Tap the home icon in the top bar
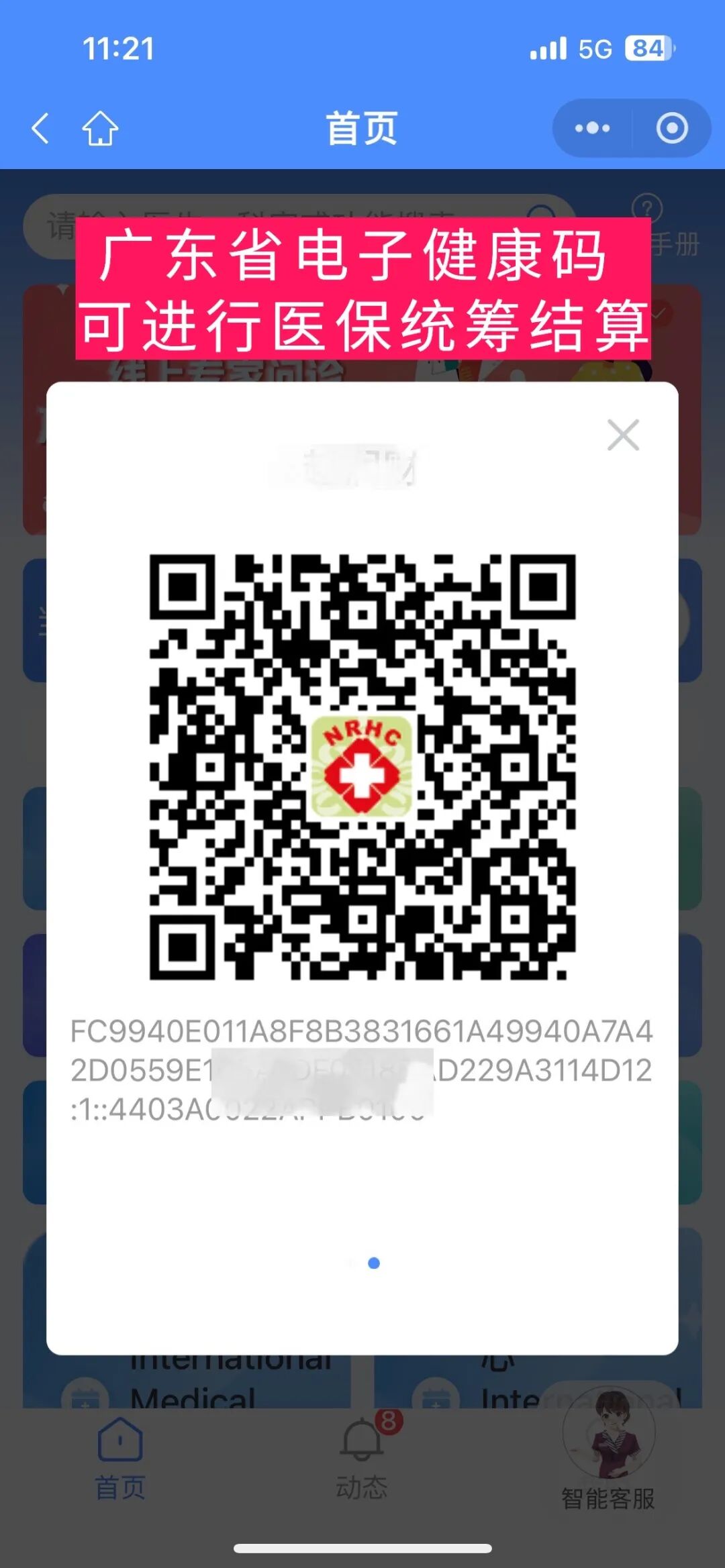The height and width of the screenshot is (1568, 725). point(100,128)
